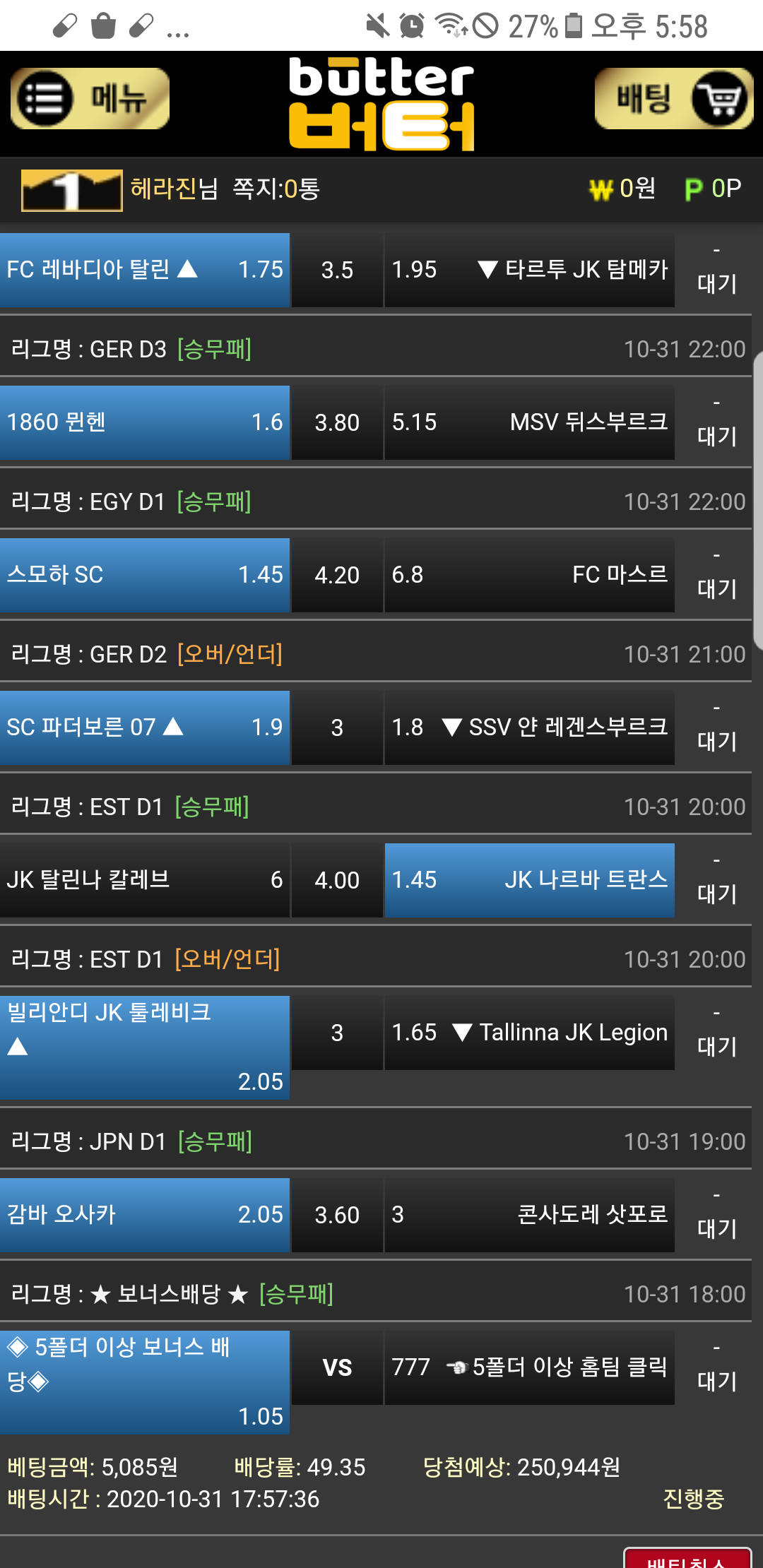The height and width of the screenshot is (1568, 763).
Task: Choose the 3.80 draw odds for 1860 뮌헨 match
Action: [x=337, y=422]
